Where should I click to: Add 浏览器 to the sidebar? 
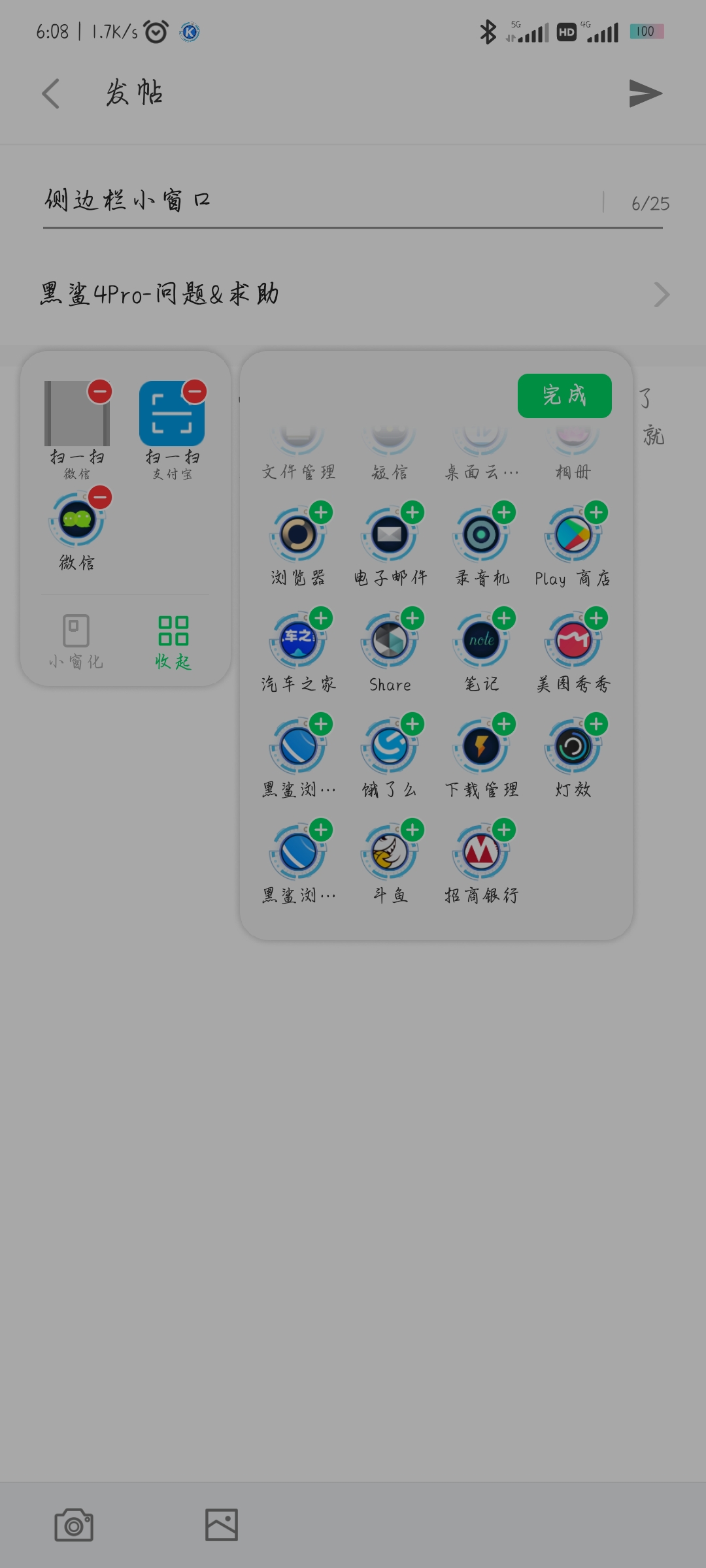pyautogui.click(x=321, y=513)
